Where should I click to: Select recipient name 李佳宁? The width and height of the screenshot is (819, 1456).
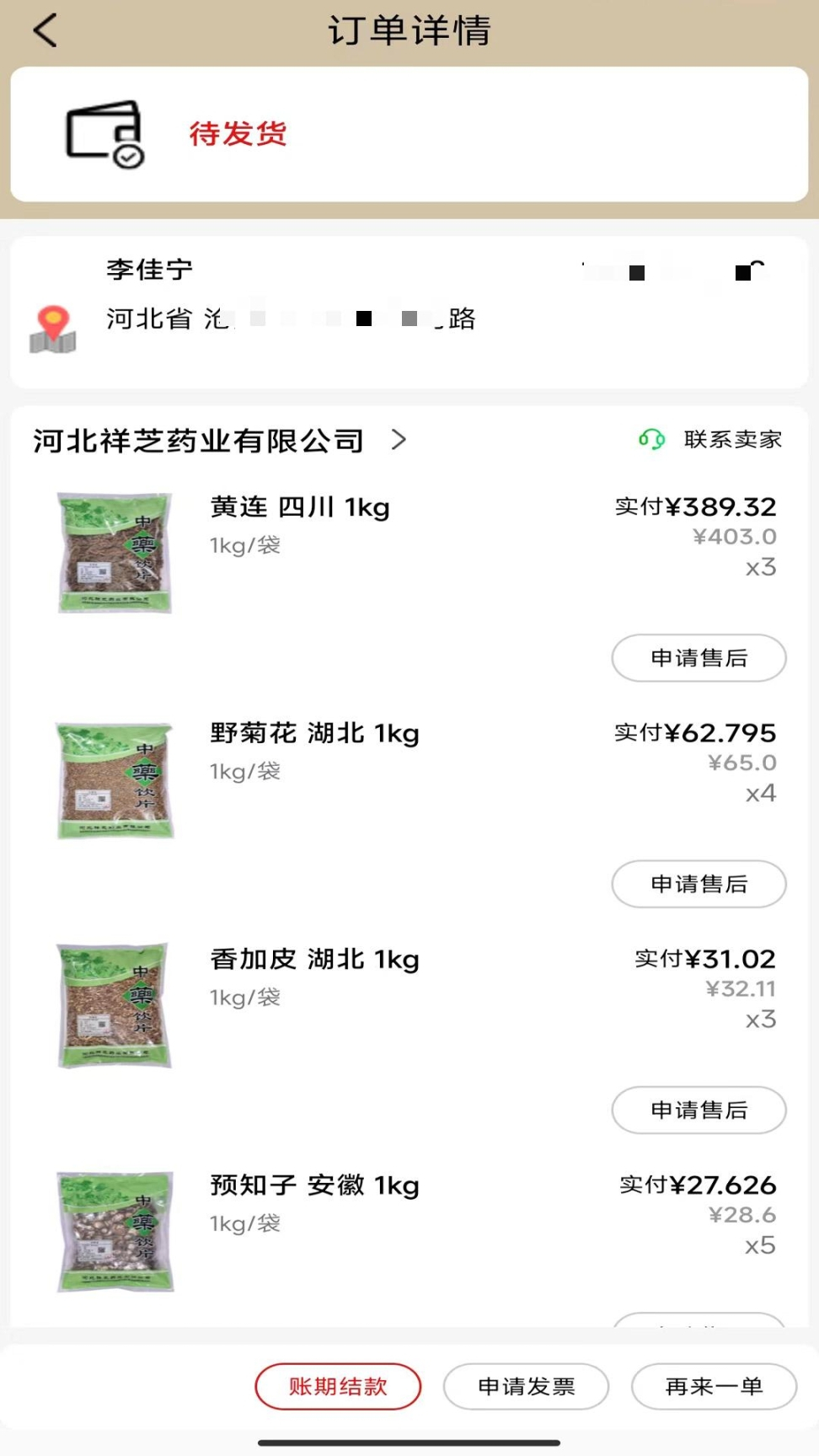(148, 270)
